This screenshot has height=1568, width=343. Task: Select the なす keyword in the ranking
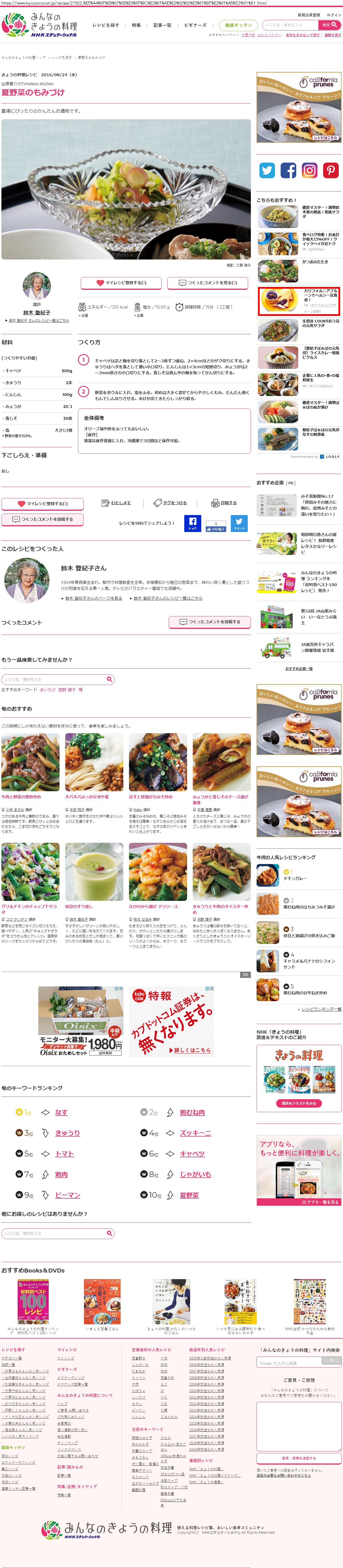click(61, 1112)
